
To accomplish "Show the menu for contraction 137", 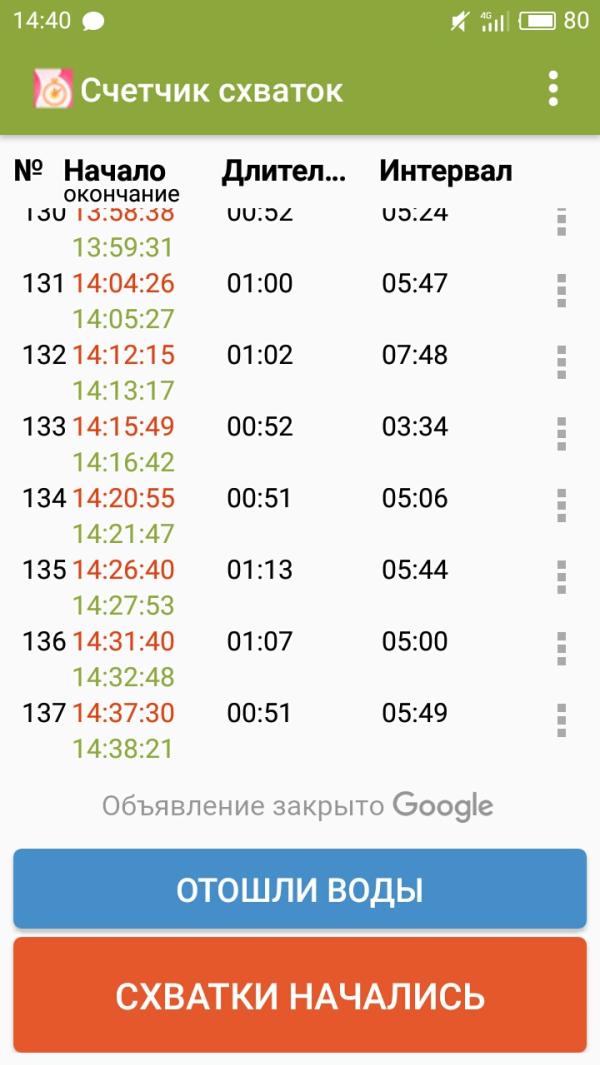I will pyautogui.click(x=561, y=720).
